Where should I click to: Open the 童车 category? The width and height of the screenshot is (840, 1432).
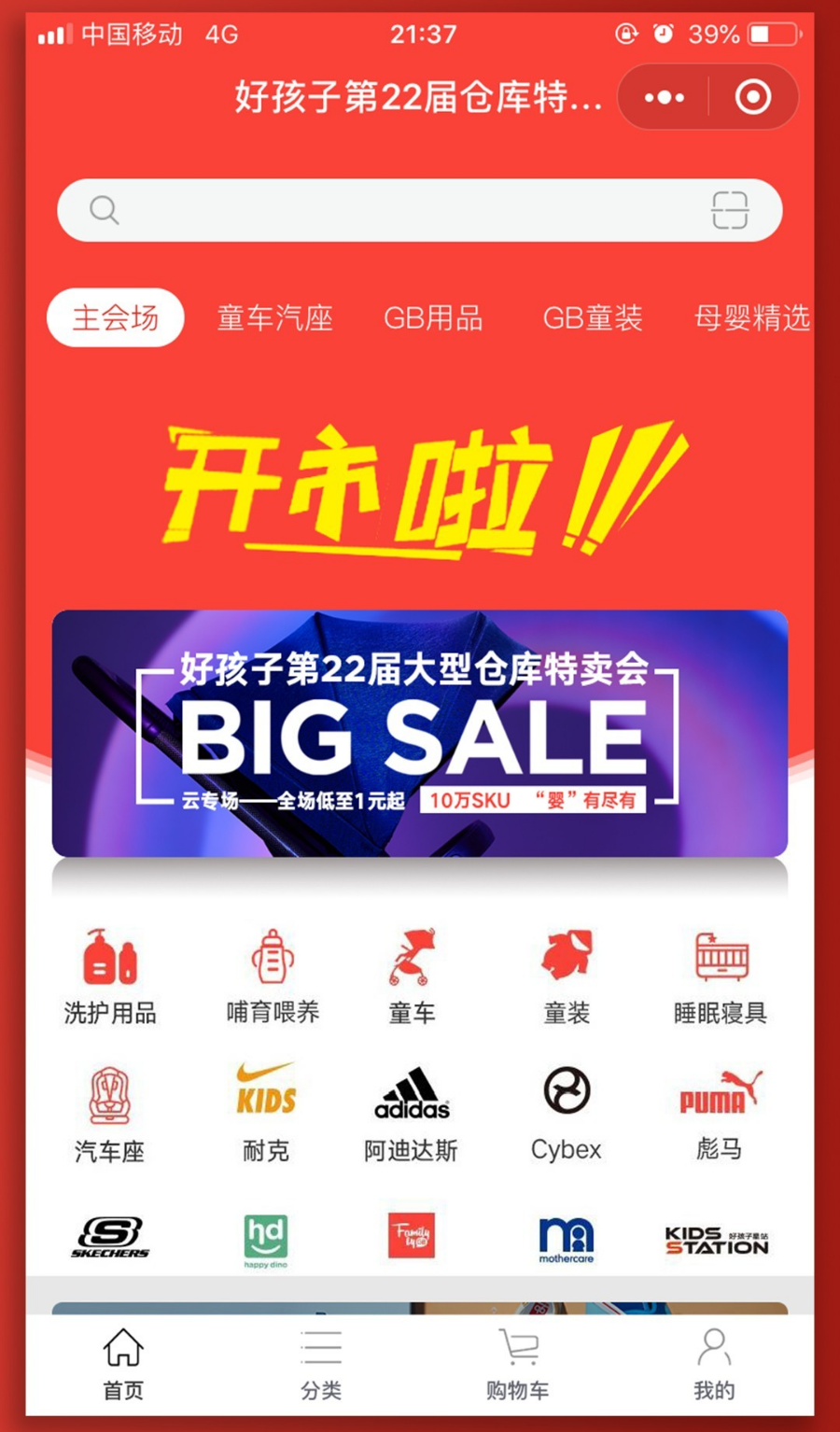412,976
